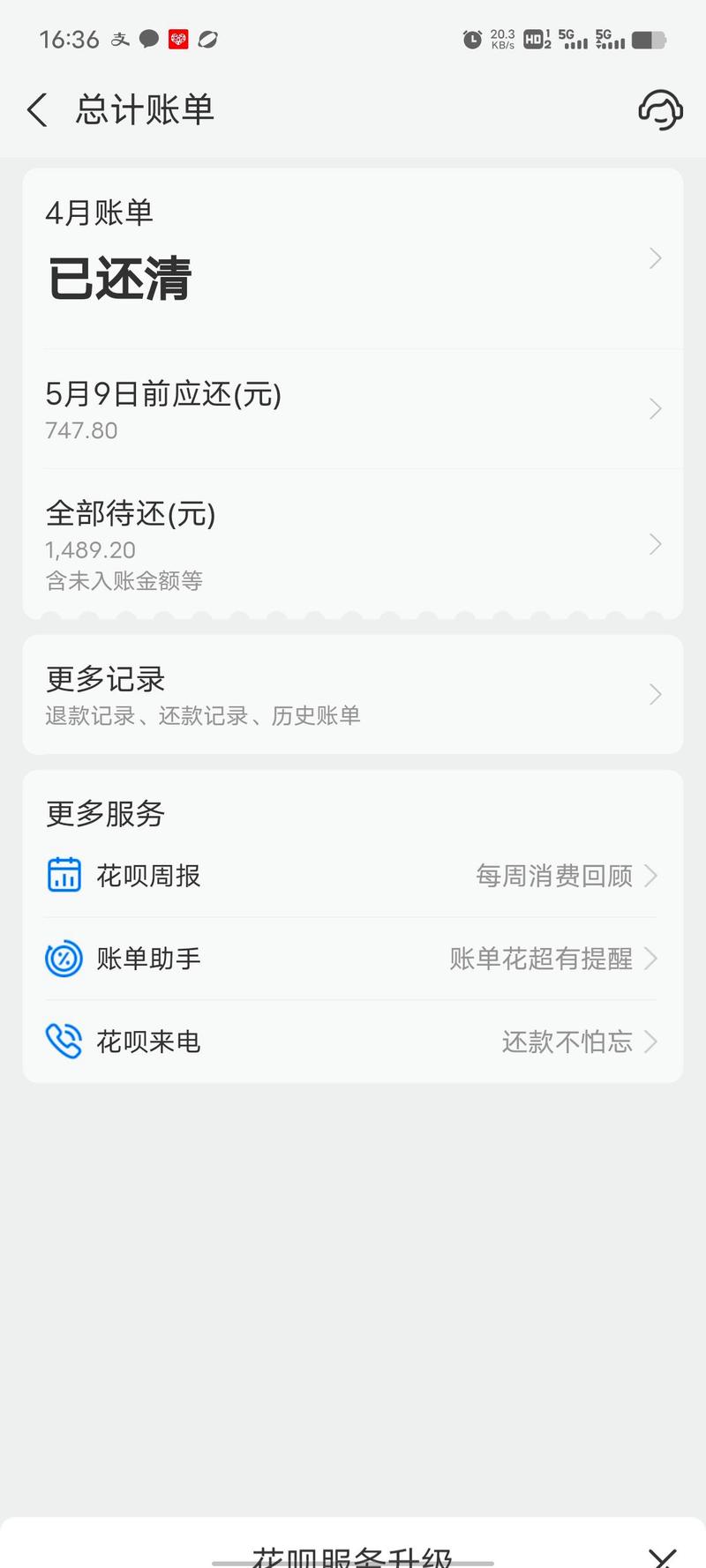Open 更多记录 row
The image size is (706, 1568).
353,694
